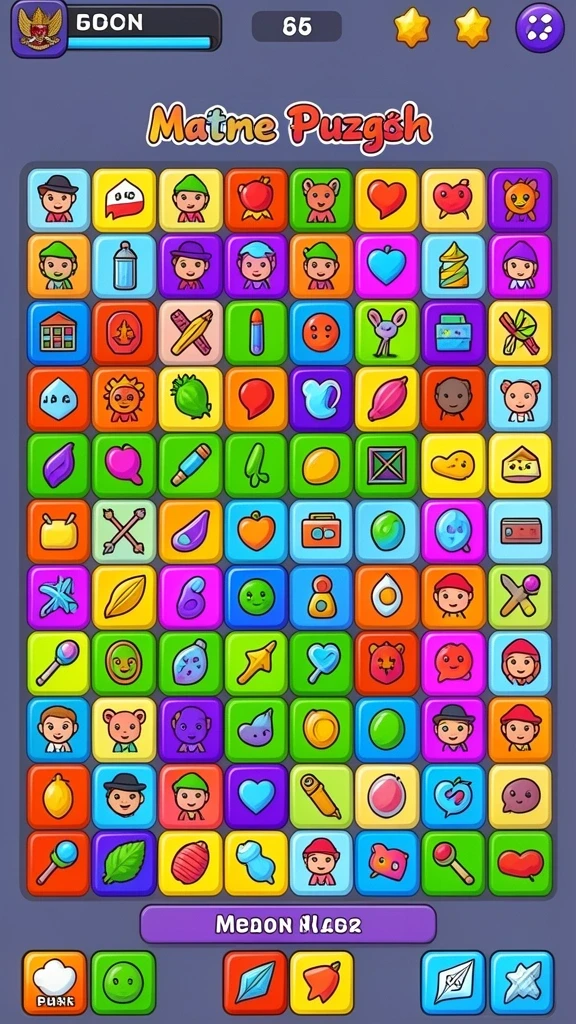576x1024 pixels.
Task: Tap the purple Medon banner button
Action: point(288,923)
